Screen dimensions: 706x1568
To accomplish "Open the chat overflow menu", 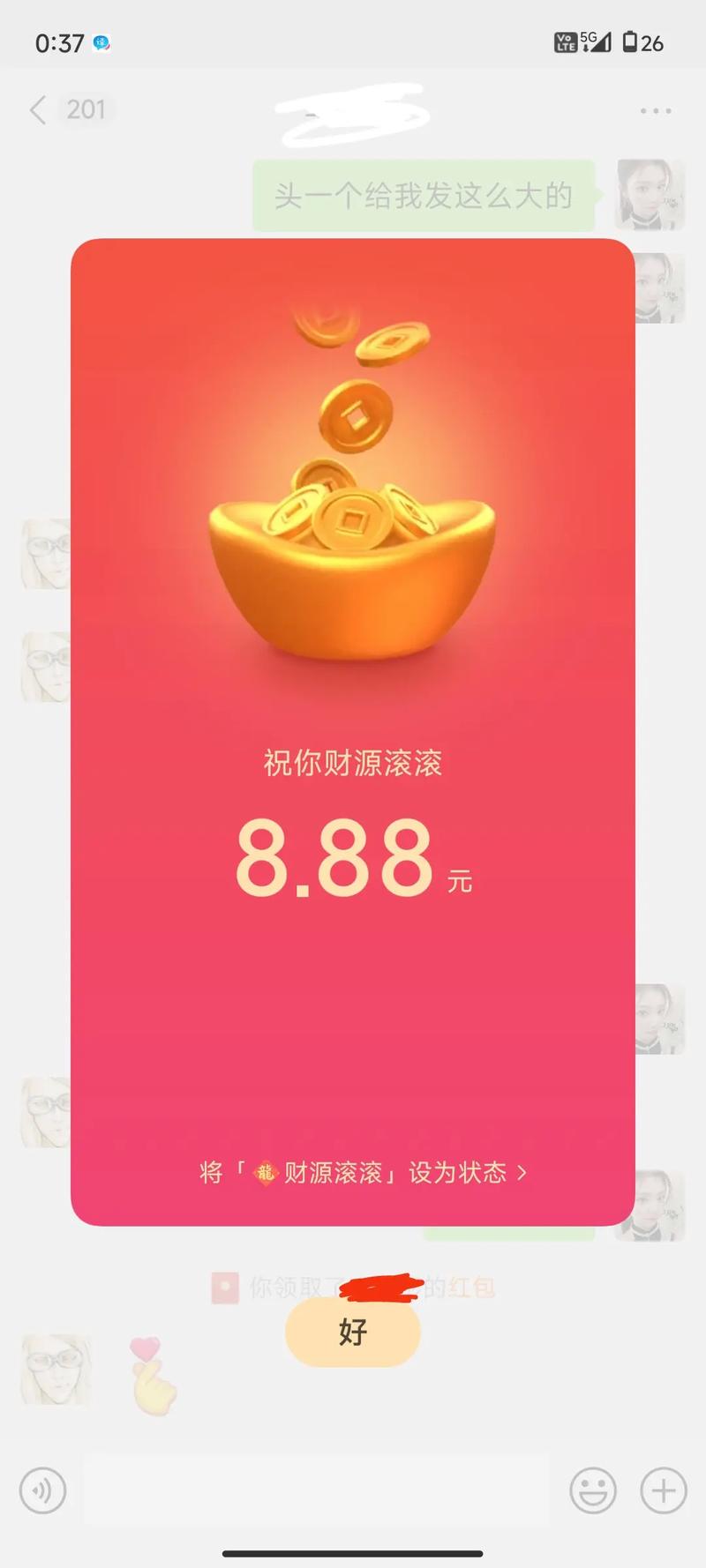I will pos(656,111).
